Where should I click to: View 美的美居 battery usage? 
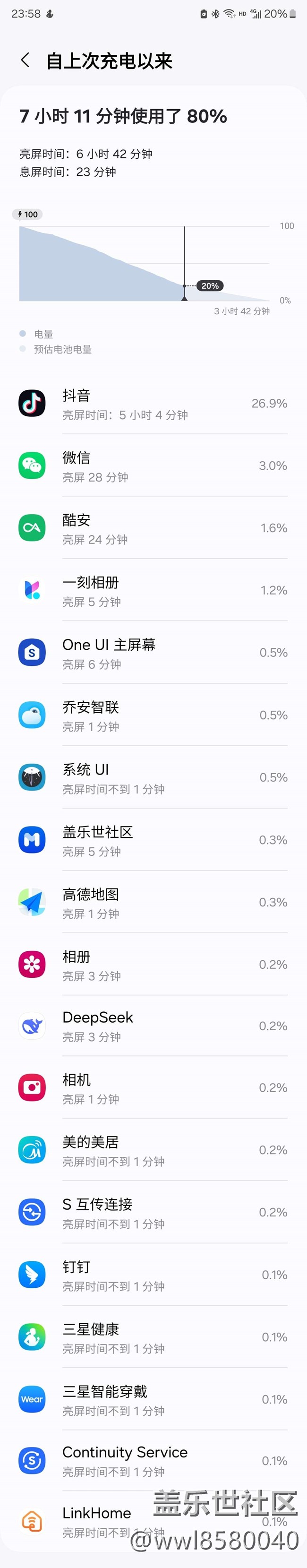tap(153, 1150)
